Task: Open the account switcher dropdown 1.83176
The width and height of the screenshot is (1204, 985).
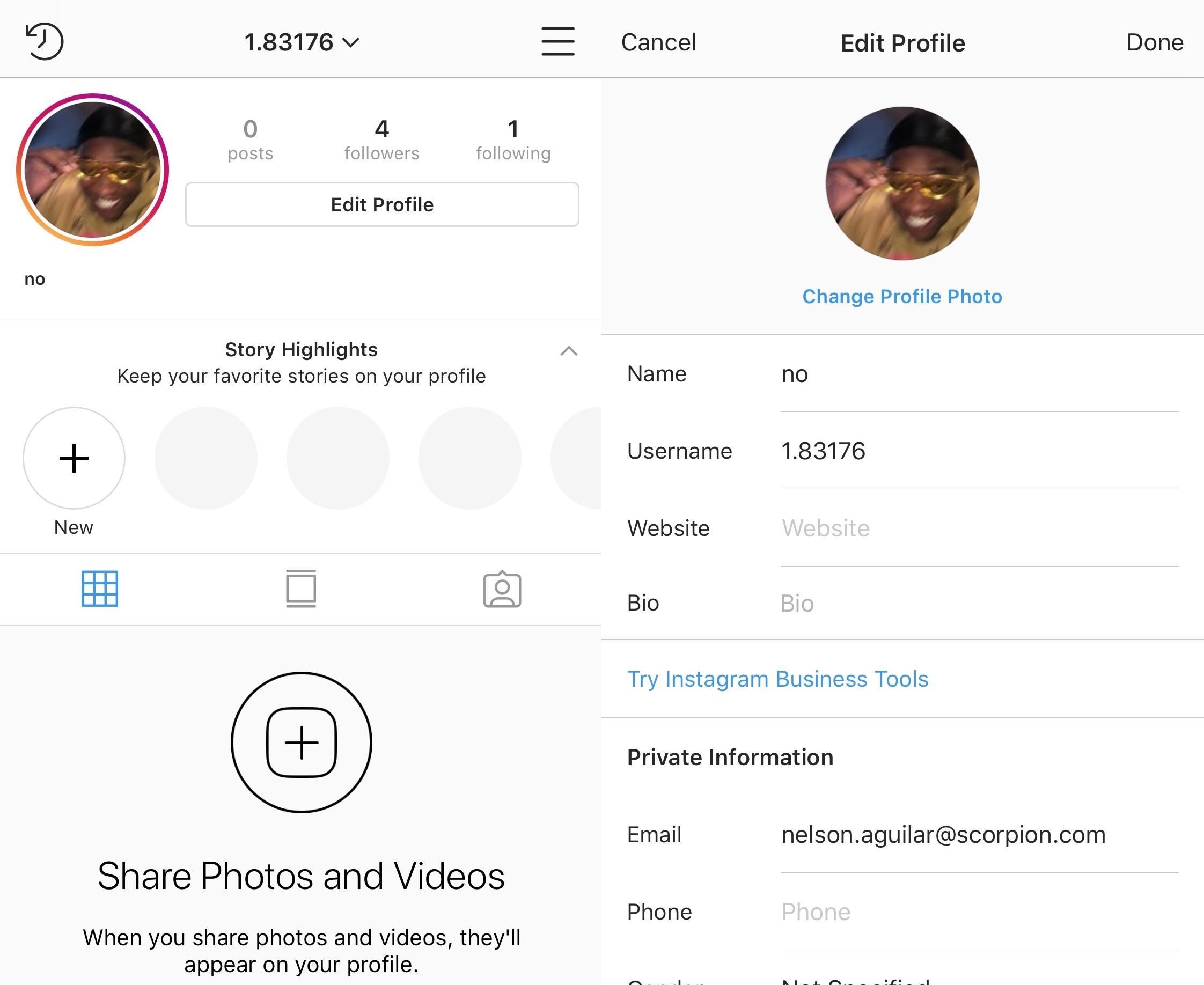Action: [x=302, y=42]
